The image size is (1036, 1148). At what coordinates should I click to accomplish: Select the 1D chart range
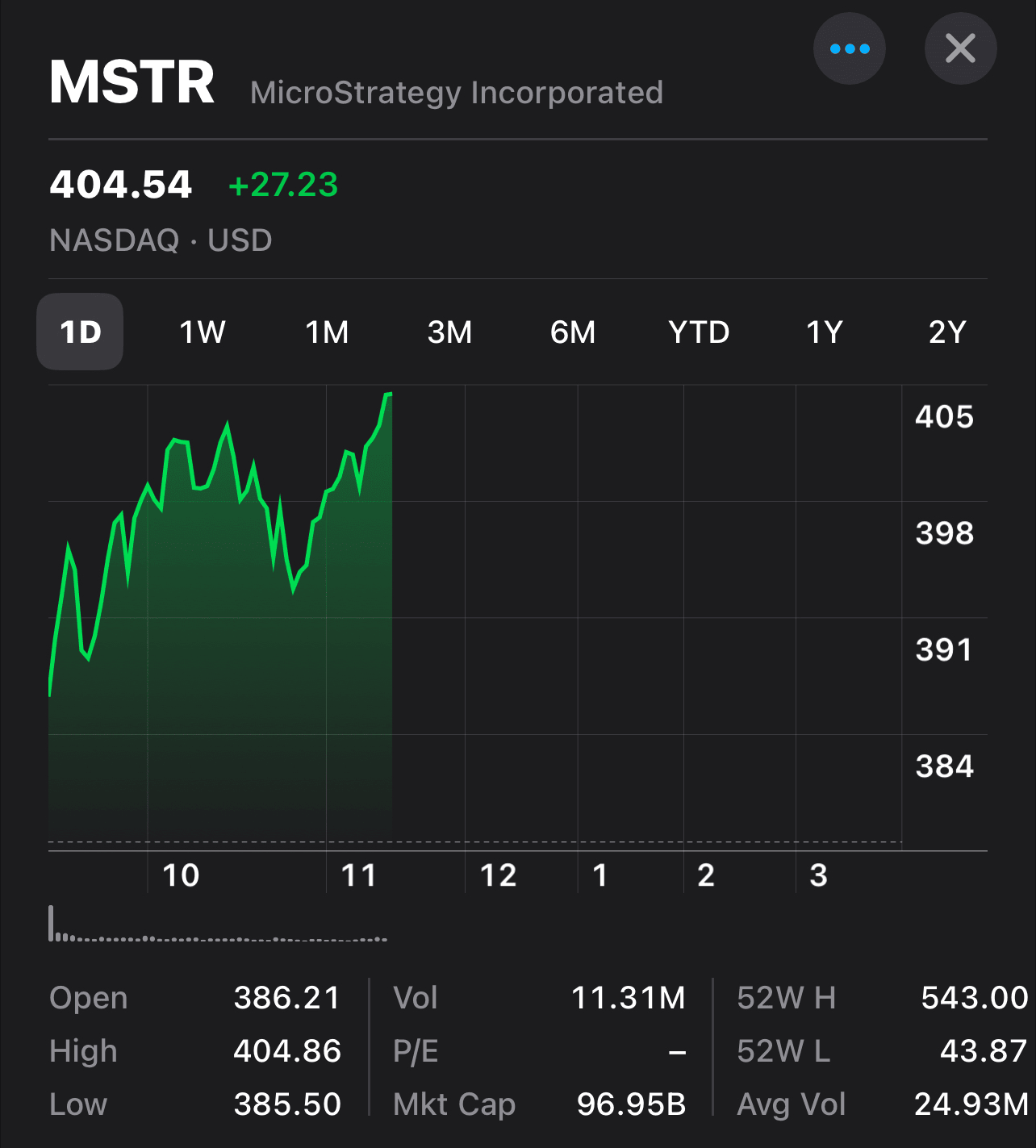point(80,332)
